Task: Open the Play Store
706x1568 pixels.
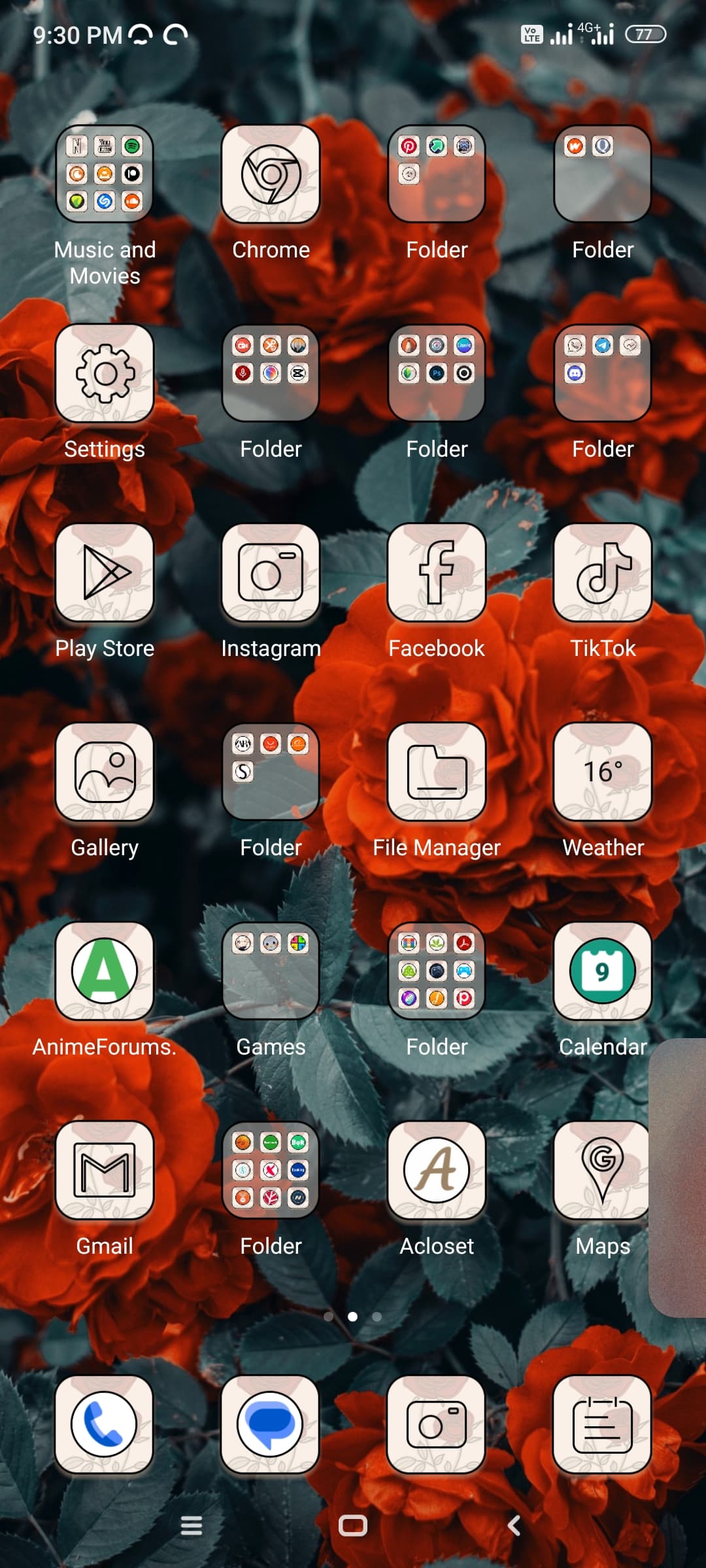Action: point(105,573)
